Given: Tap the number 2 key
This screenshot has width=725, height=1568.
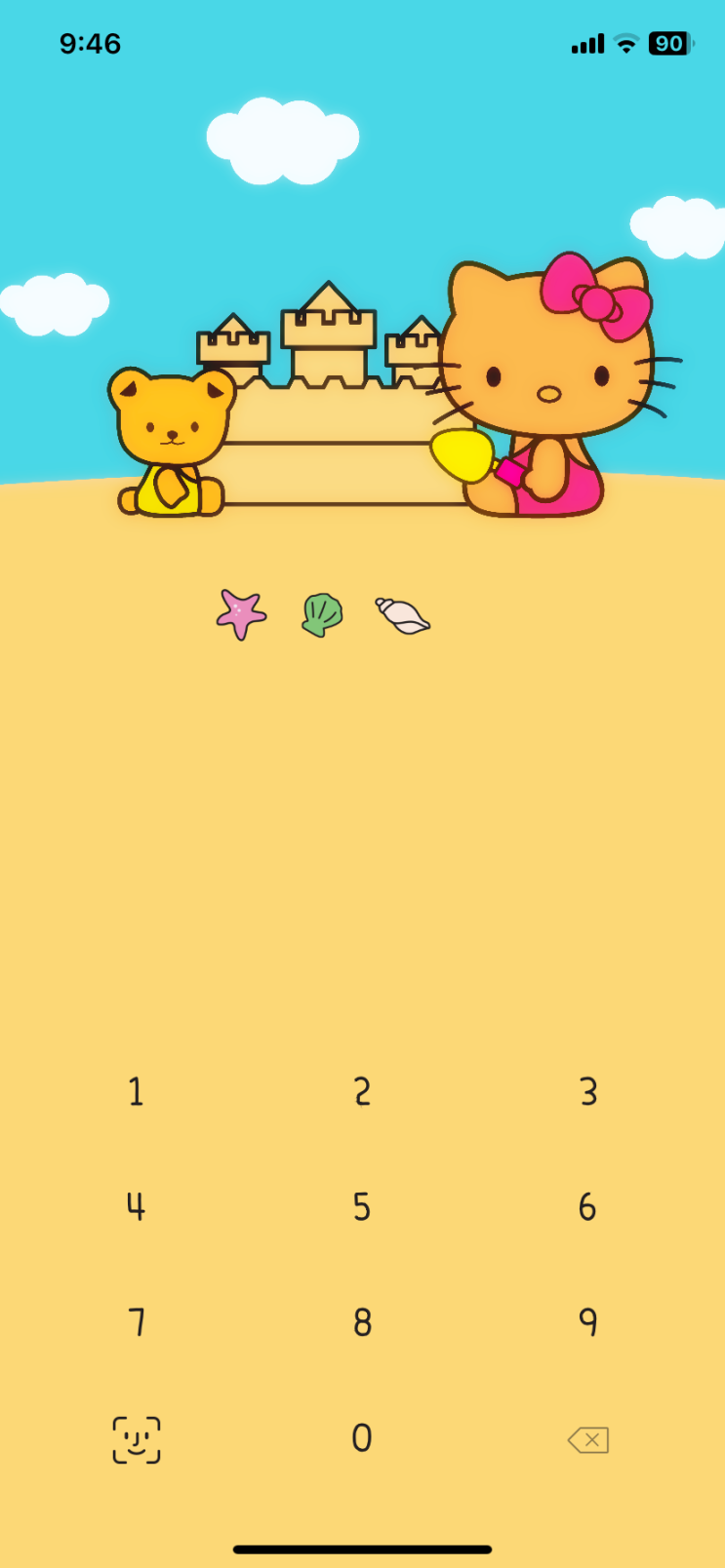Looking at the screenshot, I should [362, 1091].
